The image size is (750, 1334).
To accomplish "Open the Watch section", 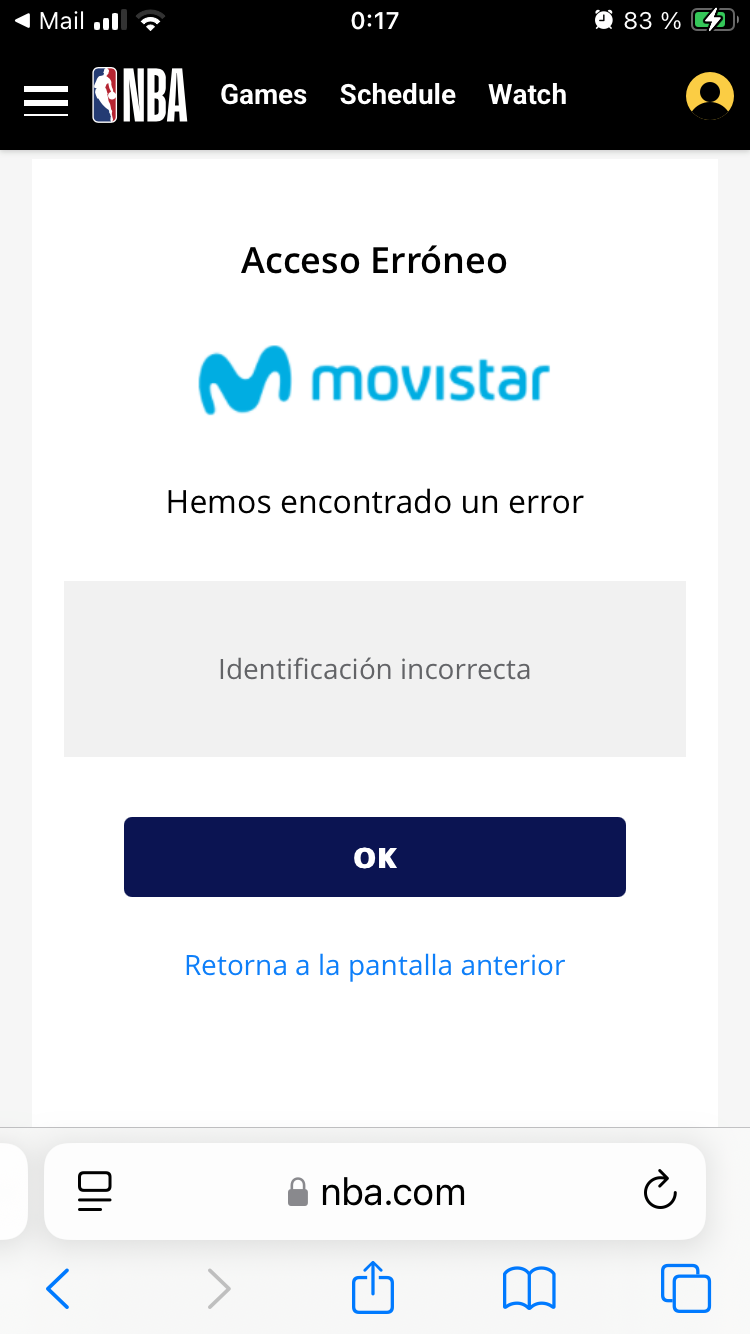I will point(527,95).
